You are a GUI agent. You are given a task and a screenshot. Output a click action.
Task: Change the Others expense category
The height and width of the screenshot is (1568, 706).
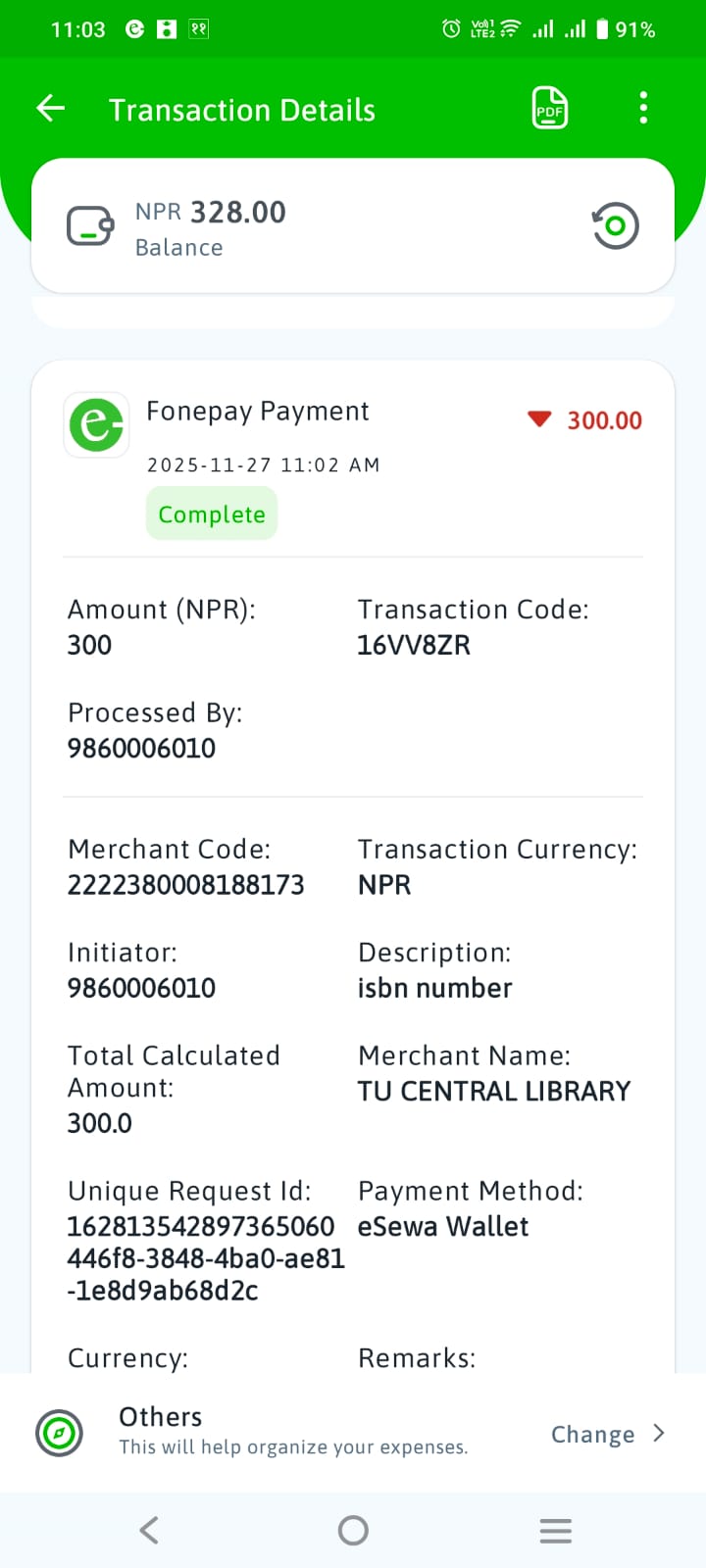click(x=607, y=1434)
